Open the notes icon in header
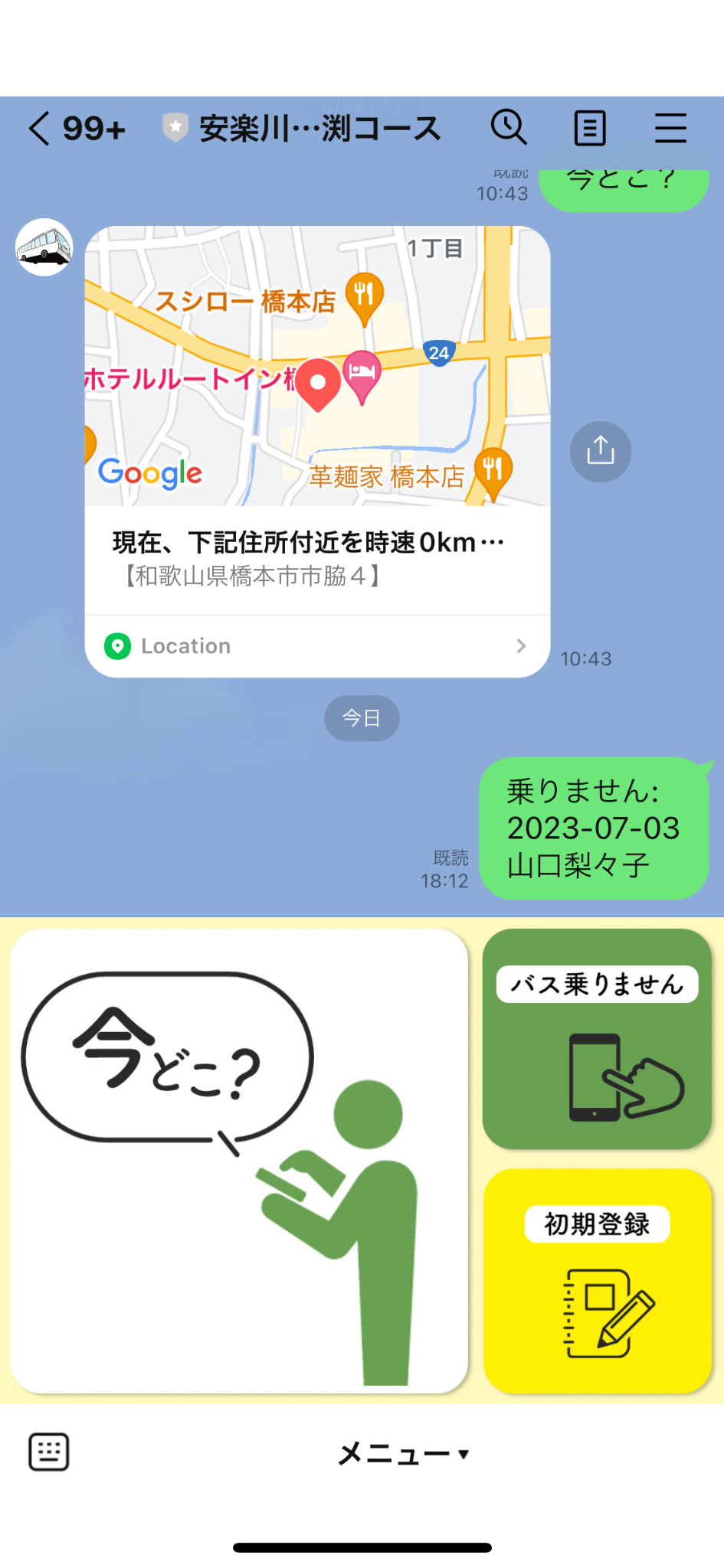724x1568 pixels. click(x=590, y=128)
